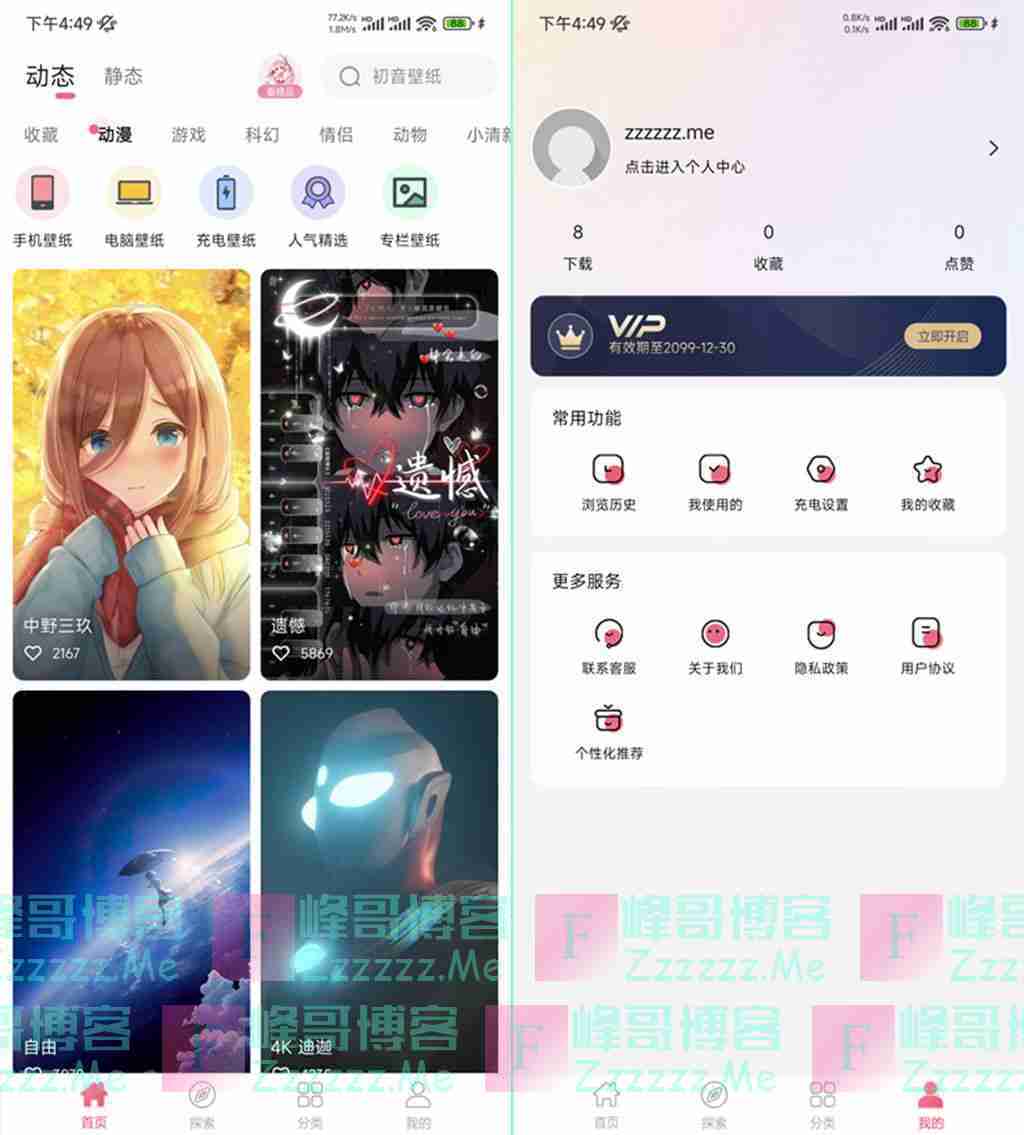Viewport: 1024px width, 1135px height.
Task: Select the 情侣 category
Action: point(336,135)
